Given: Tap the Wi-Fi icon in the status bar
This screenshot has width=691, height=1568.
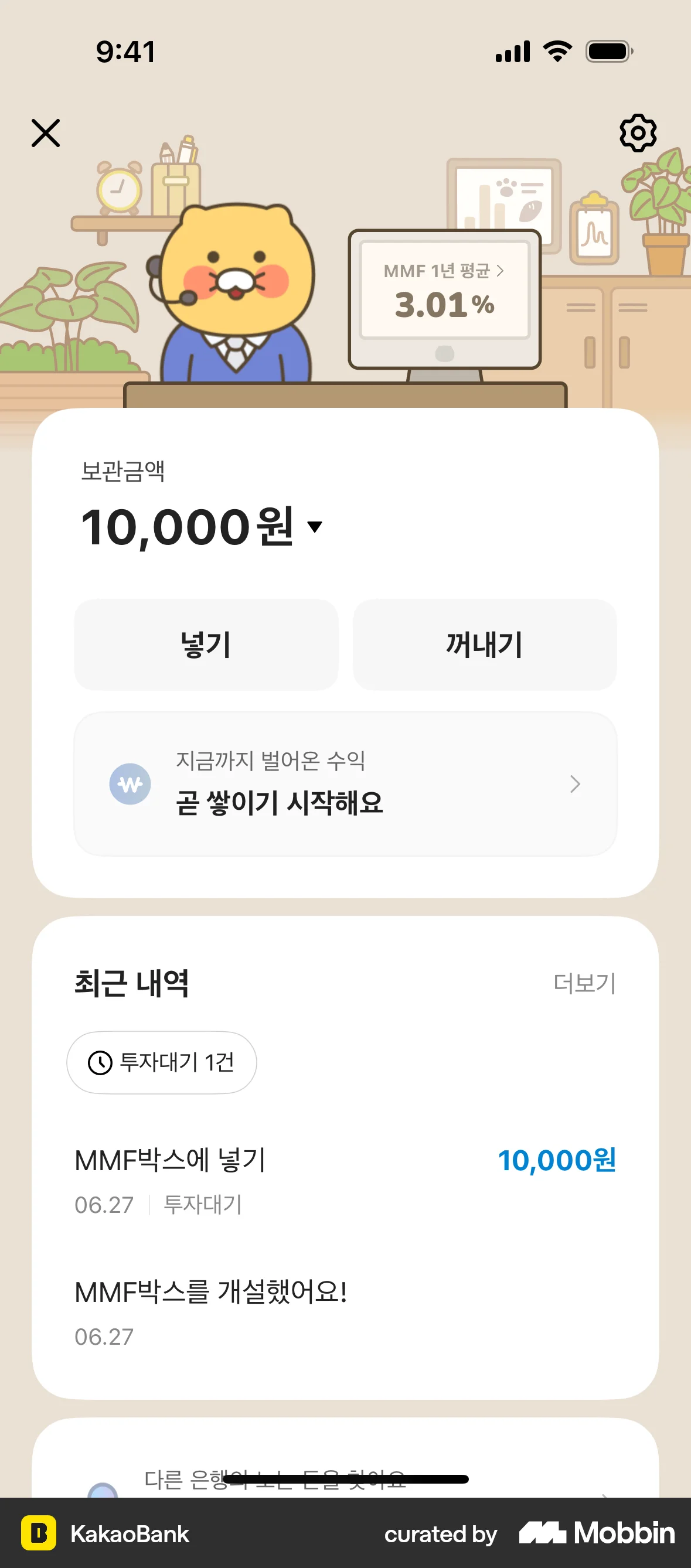Looking at the screenshot, I should pos(557,52).
